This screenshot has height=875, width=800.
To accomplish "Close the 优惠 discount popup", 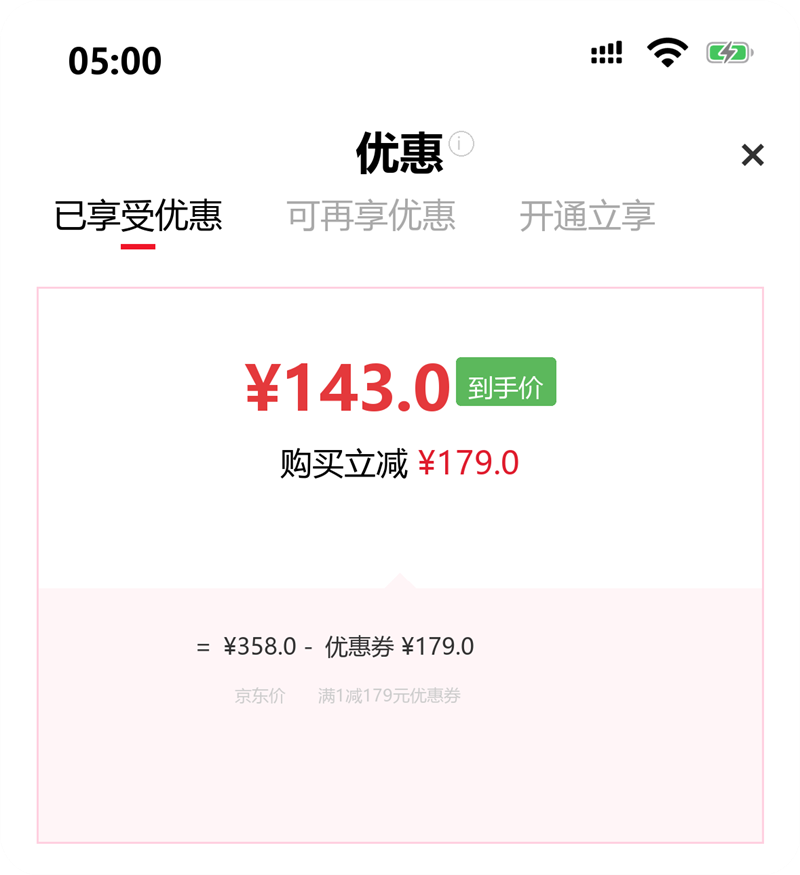I will tap(752, 154).
